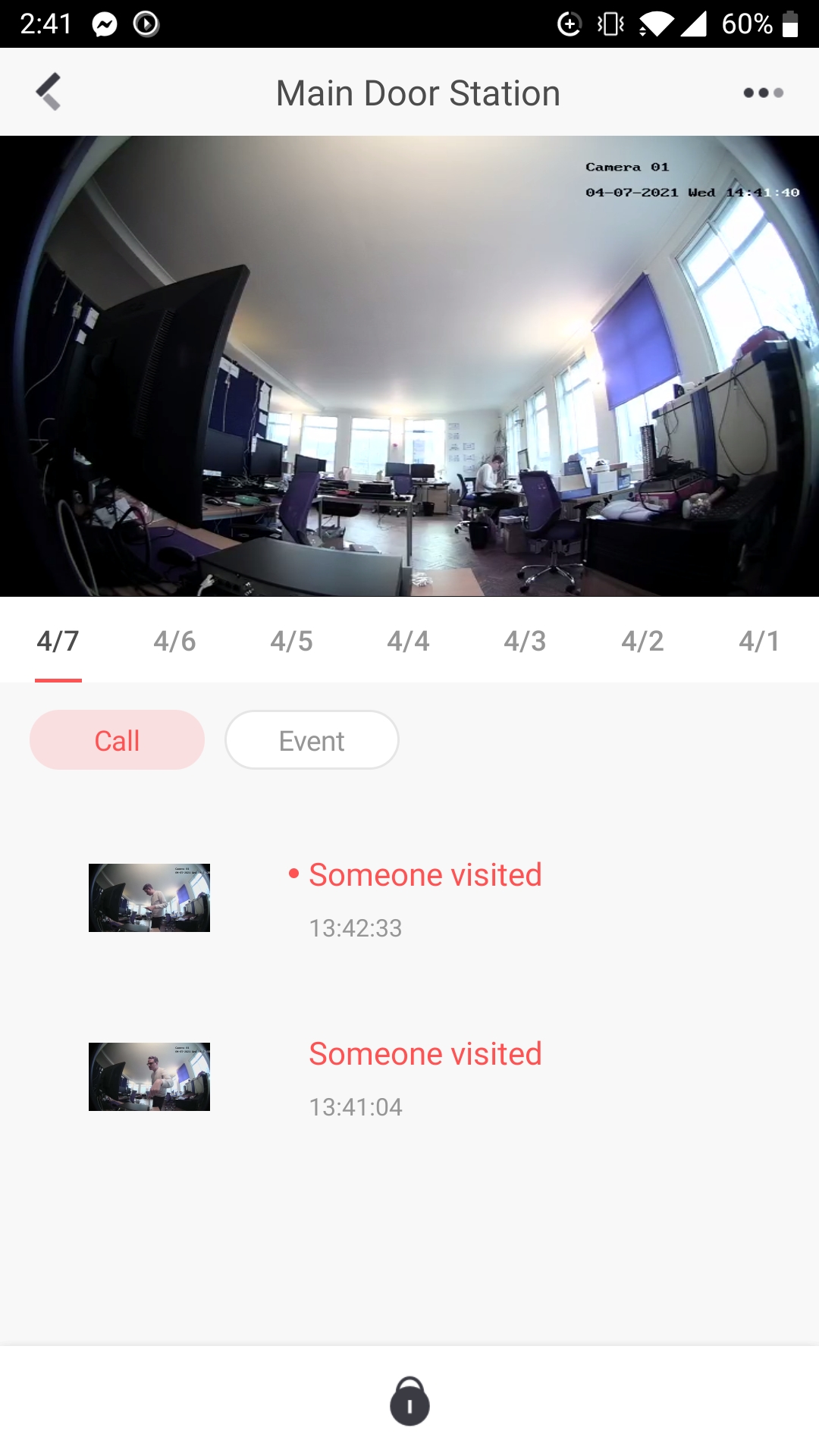
Task: Tap the lock icon to unlock the door
Action: (x=409, y=1402)
